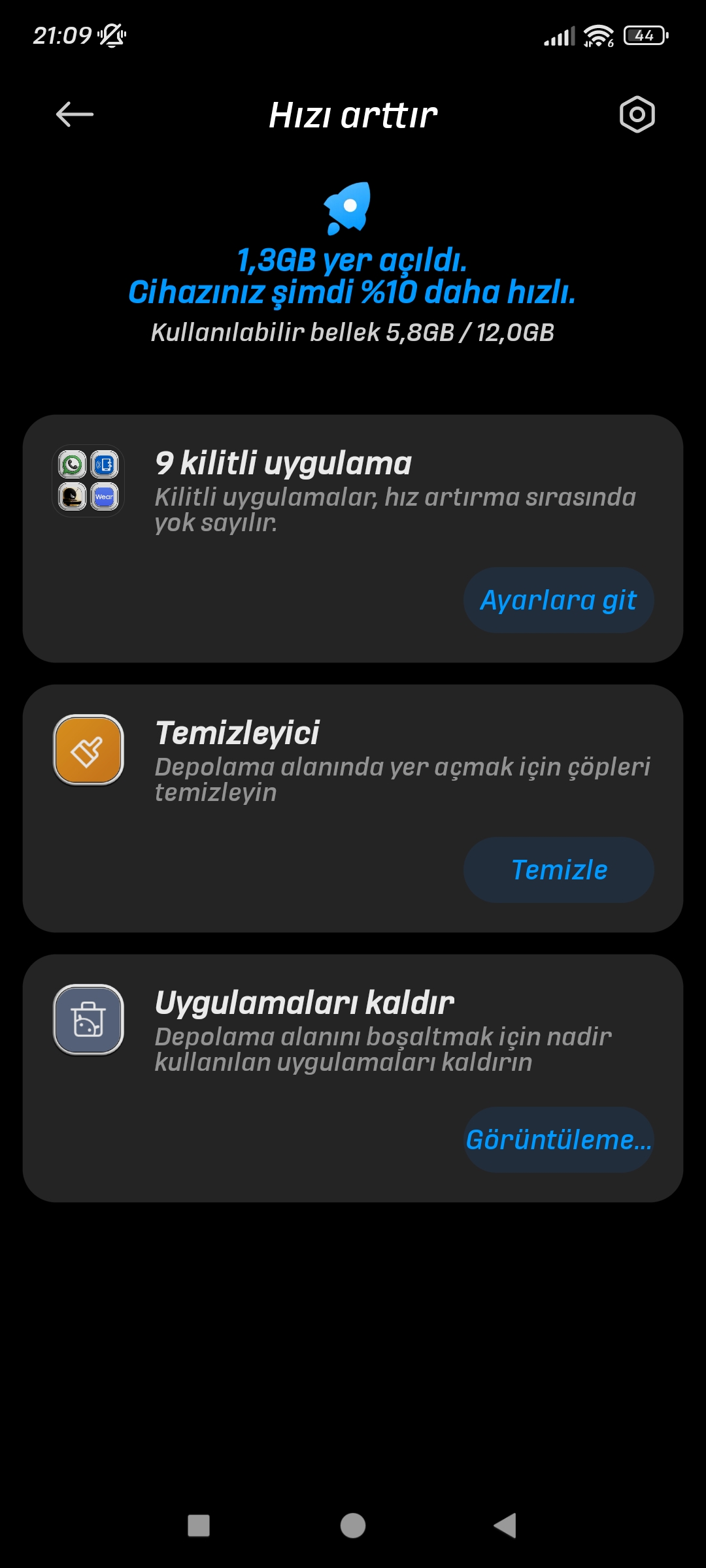Open the 9 kilitli uygulama card

point(353,538)
